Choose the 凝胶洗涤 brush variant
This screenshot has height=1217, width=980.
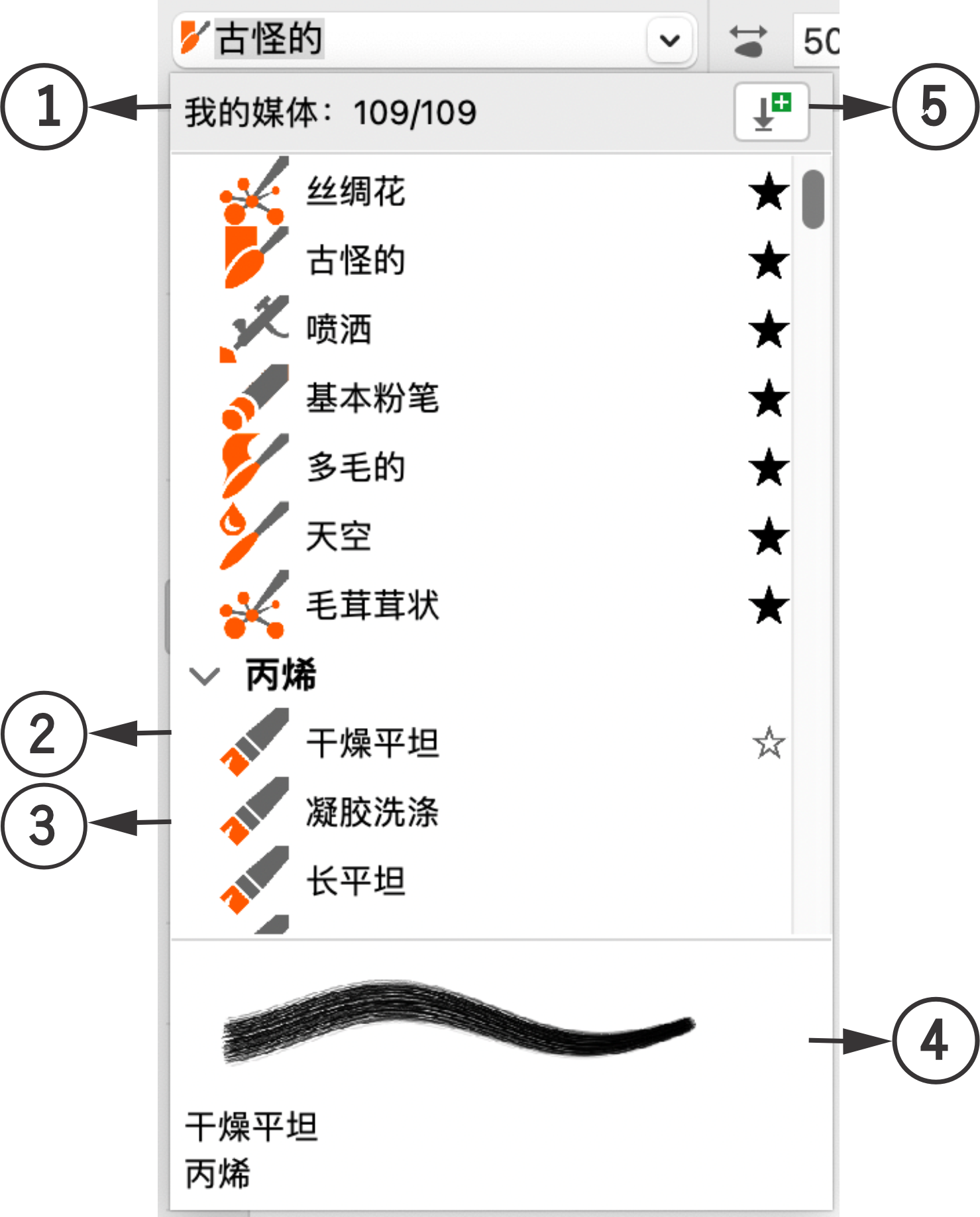point(372,812)
